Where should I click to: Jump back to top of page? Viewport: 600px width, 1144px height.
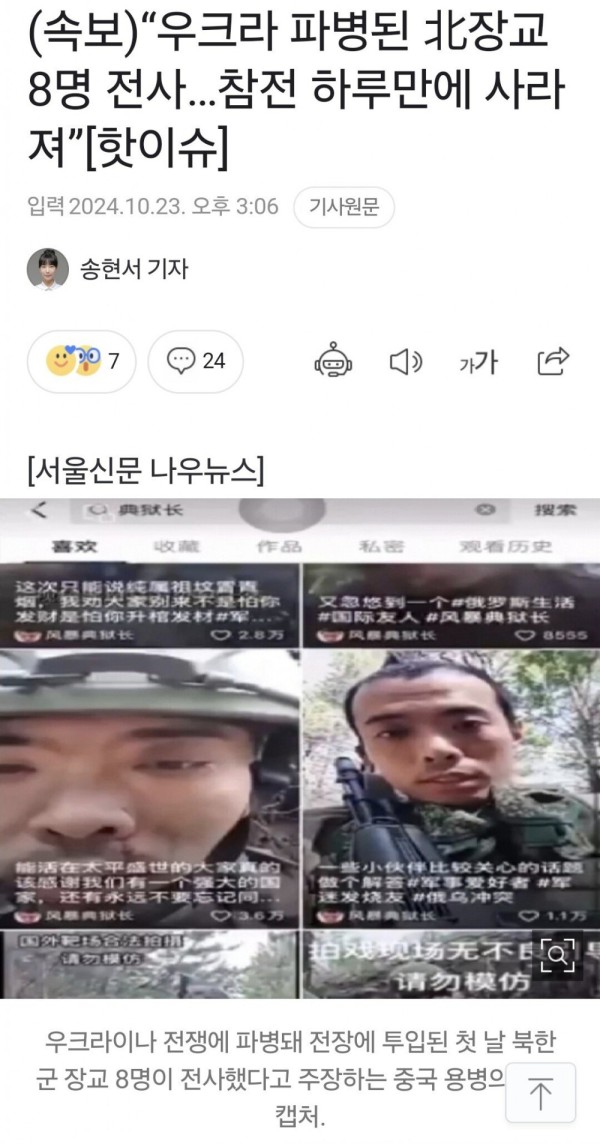click(540, 1094)
